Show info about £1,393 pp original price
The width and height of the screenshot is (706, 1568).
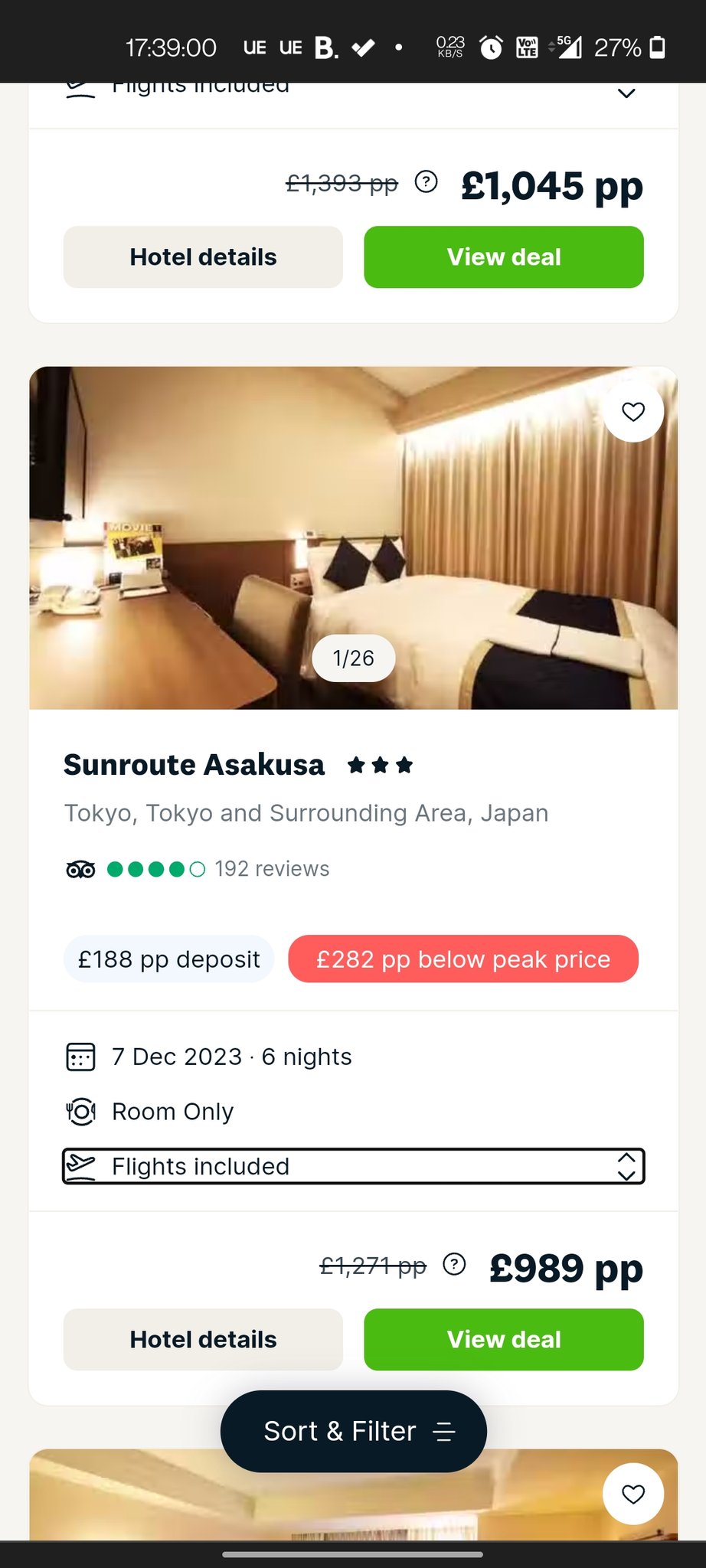(x=426, y=181)
